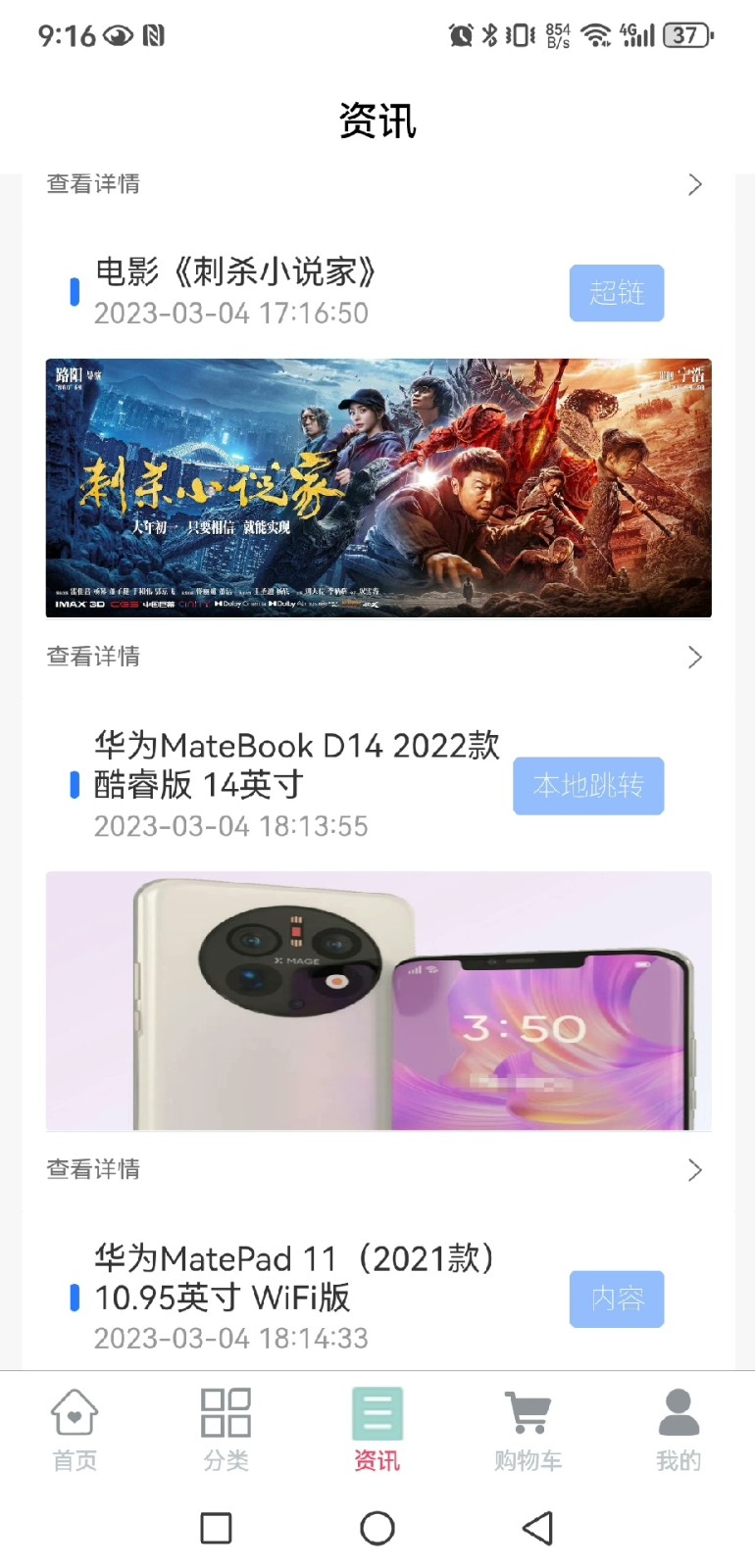This screenshot has width=755, height=1568.
Task: Tap the system back button
Action: tap(537, 1528)
